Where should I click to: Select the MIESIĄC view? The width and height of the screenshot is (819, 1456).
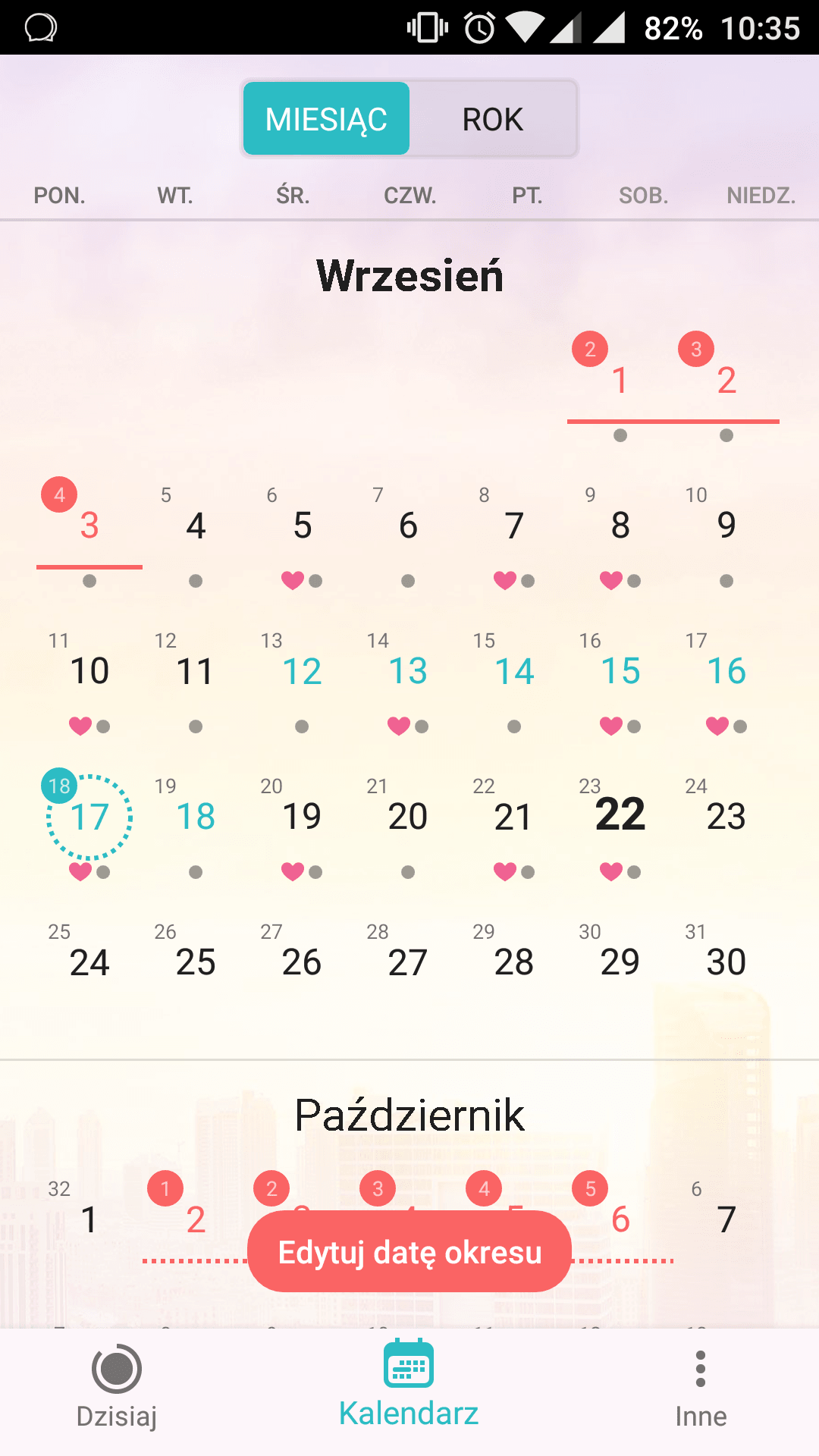(326, 119)
